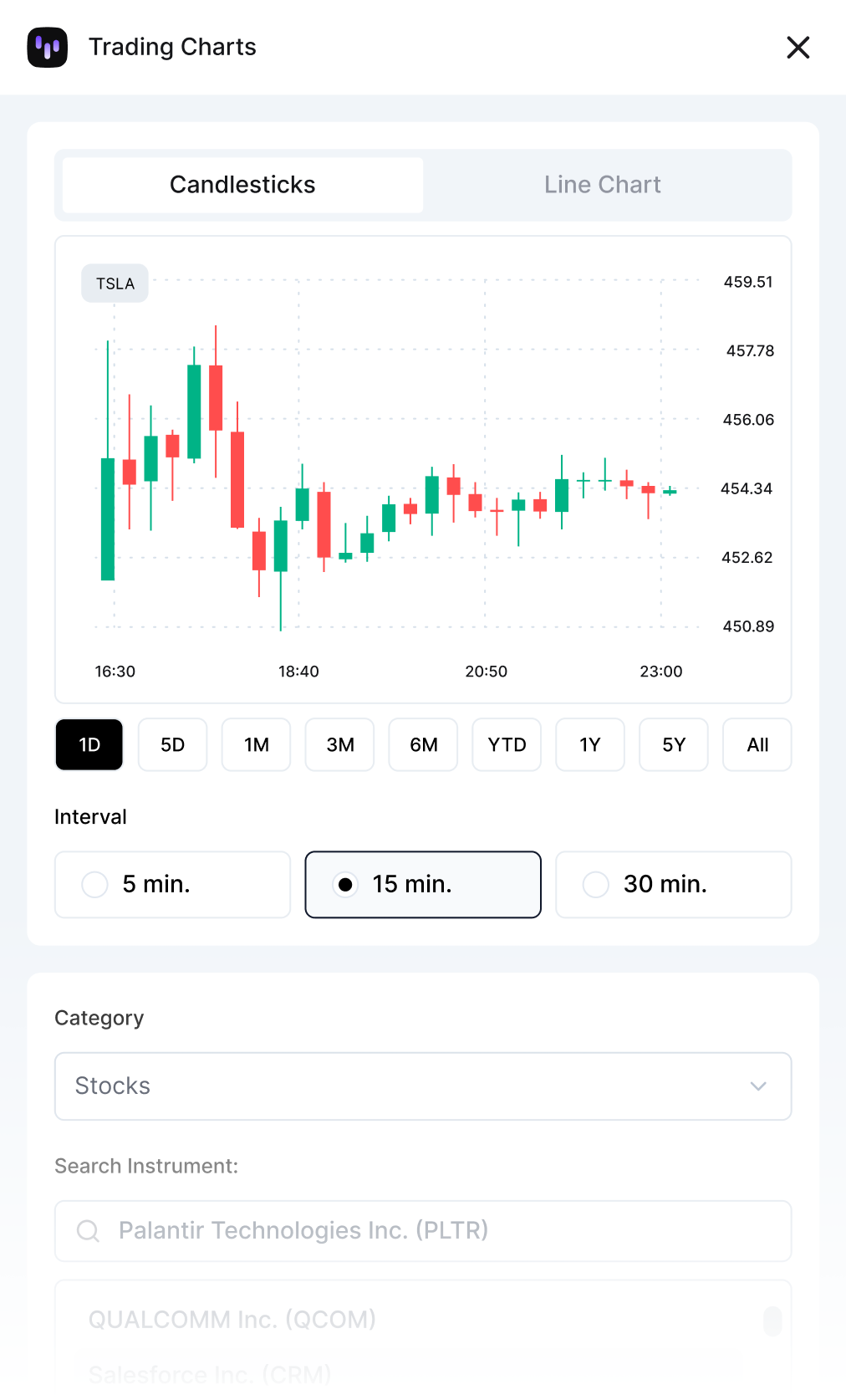The image size is (846, 1400).
Task: Expand the category selector chevron
Action: coord(758,1086)
